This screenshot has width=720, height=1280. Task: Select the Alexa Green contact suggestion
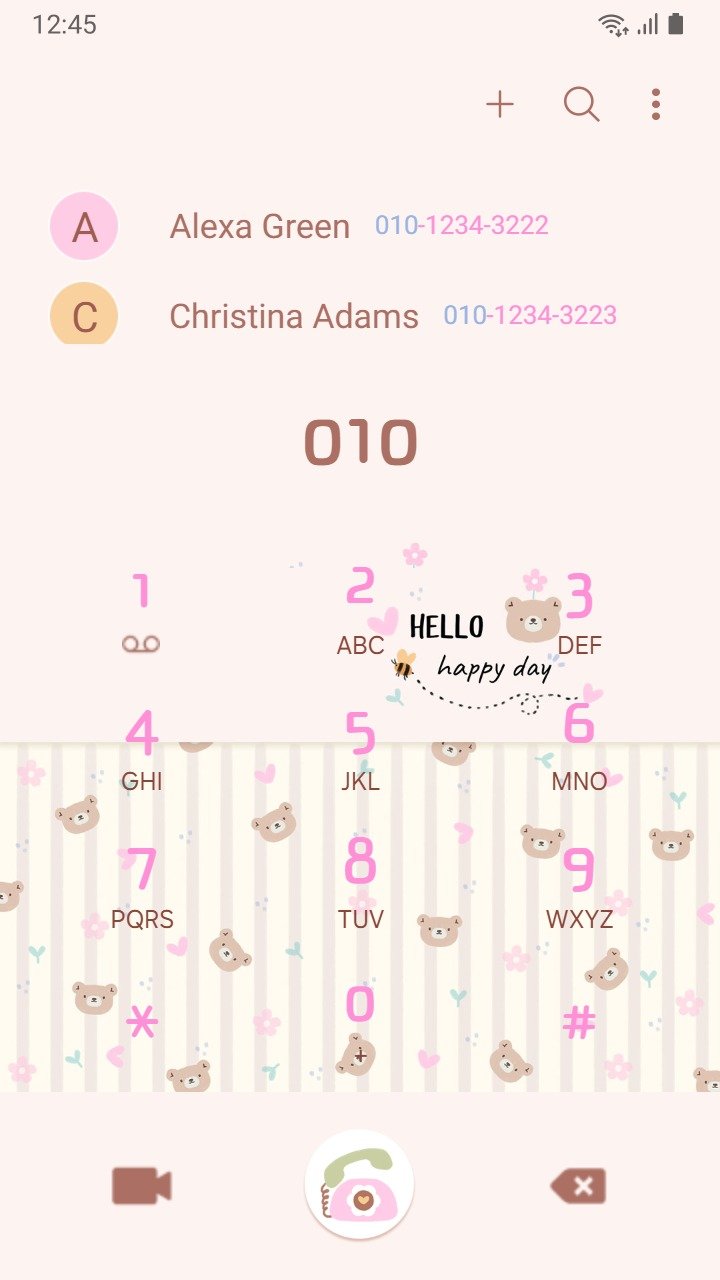(360, 226)
